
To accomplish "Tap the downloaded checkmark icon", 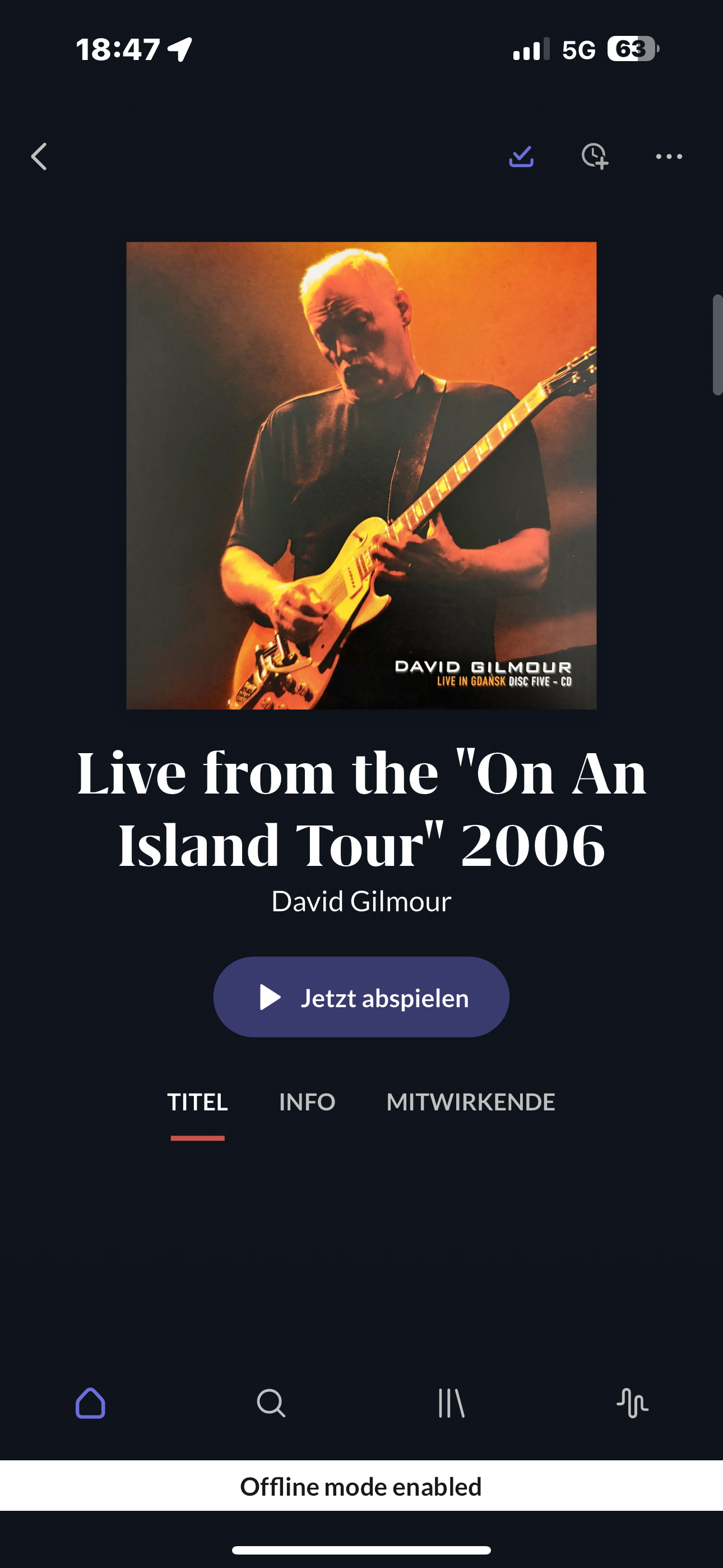I will coord(521,156).
